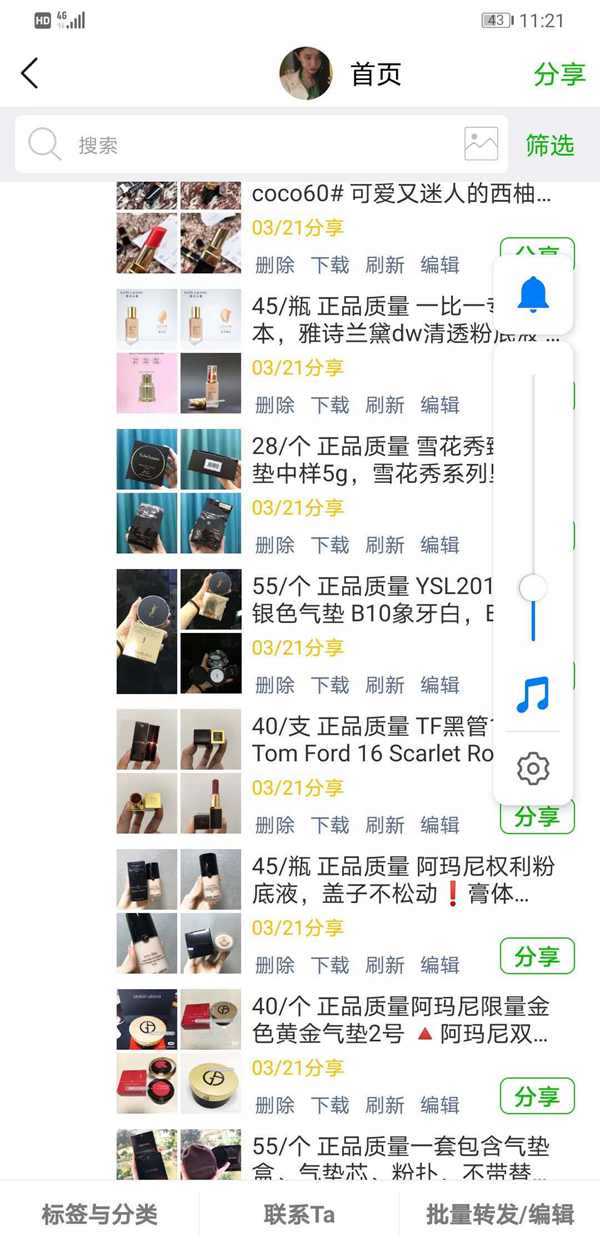
Task: Tap the ringer mode bell icon
Action: tap(533, 294)
